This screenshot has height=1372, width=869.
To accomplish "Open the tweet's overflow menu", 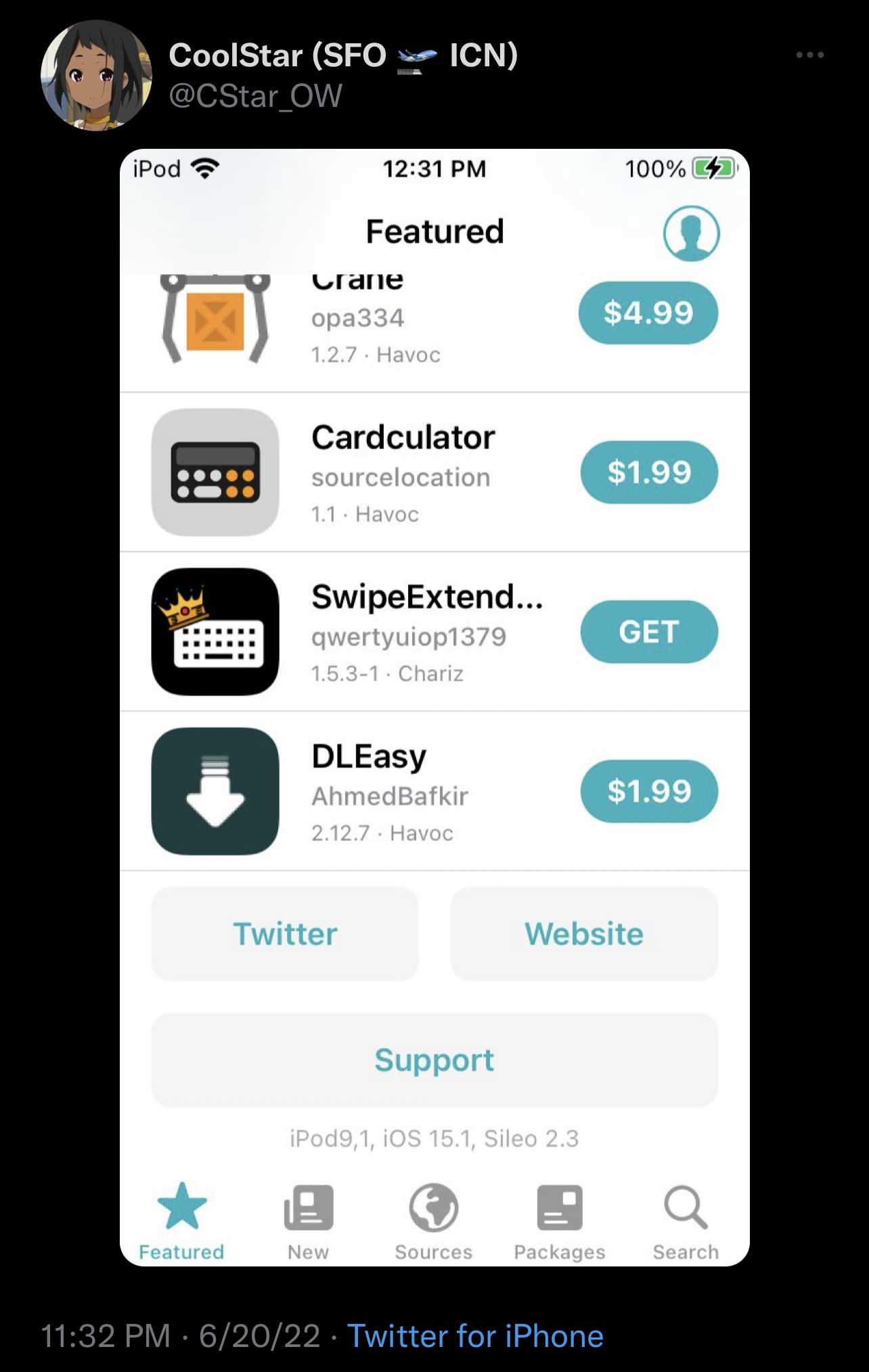I will (x=809, y=55).
